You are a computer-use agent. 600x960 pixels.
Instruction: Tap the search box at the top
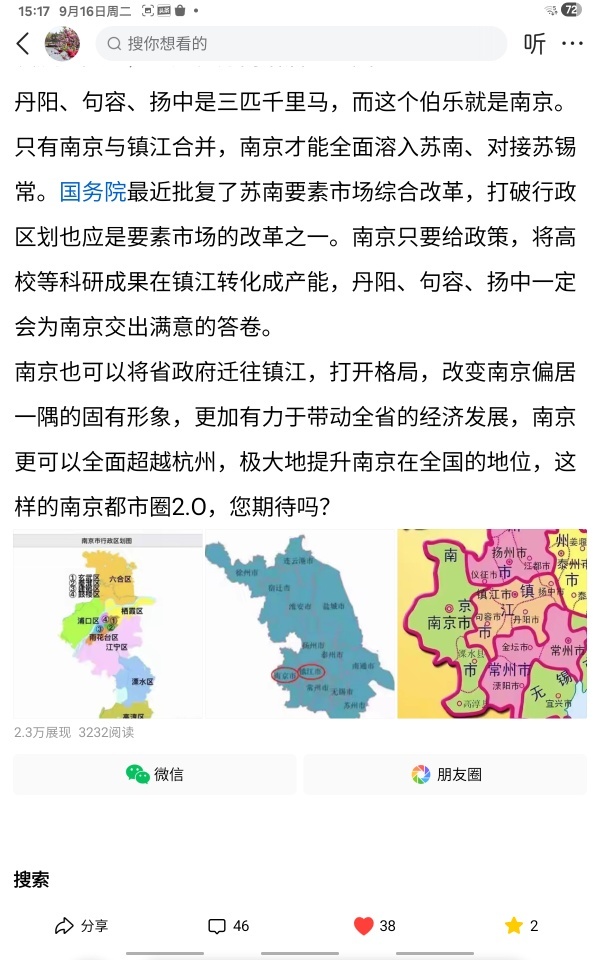pyautogui.click(x=300, y=44)
